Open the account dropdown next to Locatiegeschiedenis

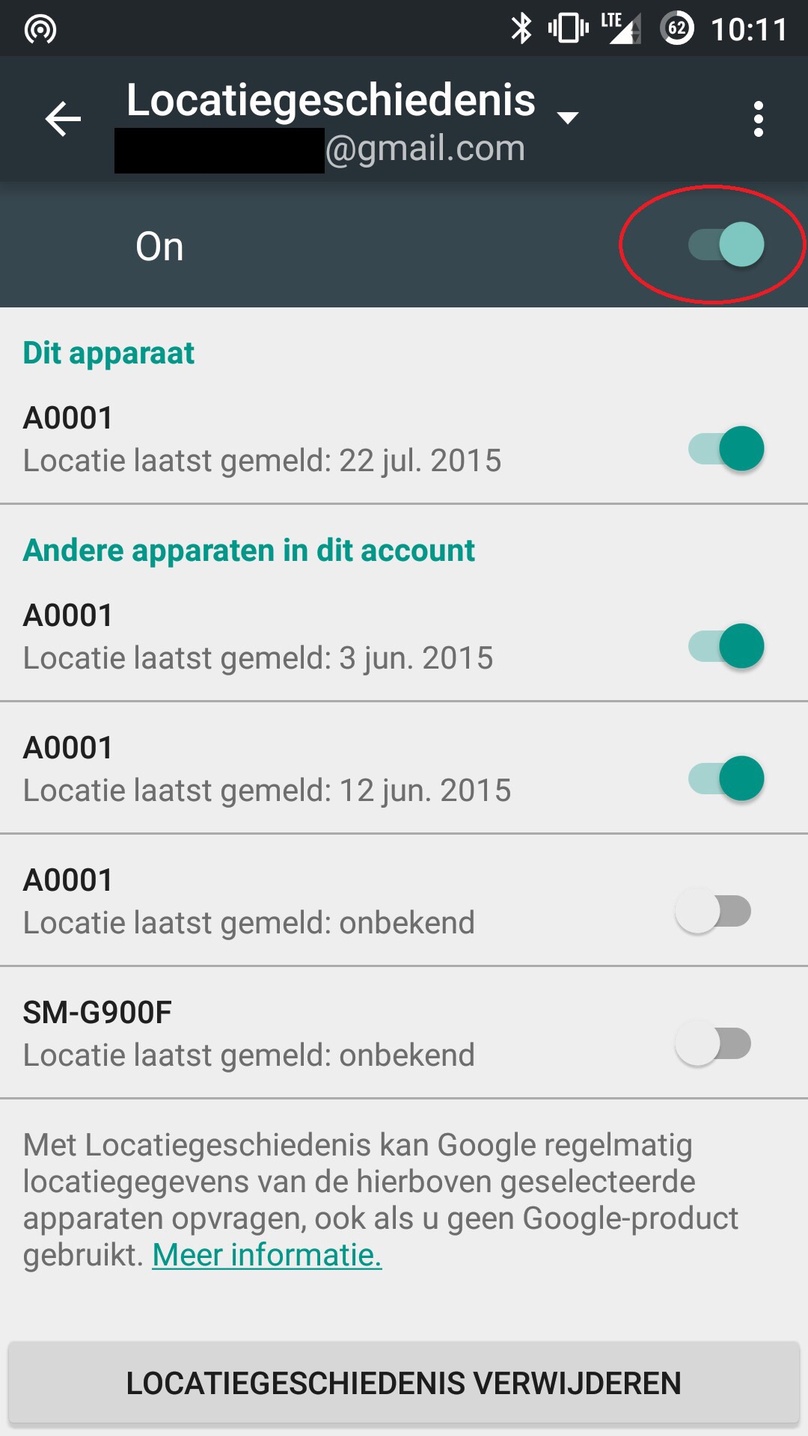(x=567, y=119)
